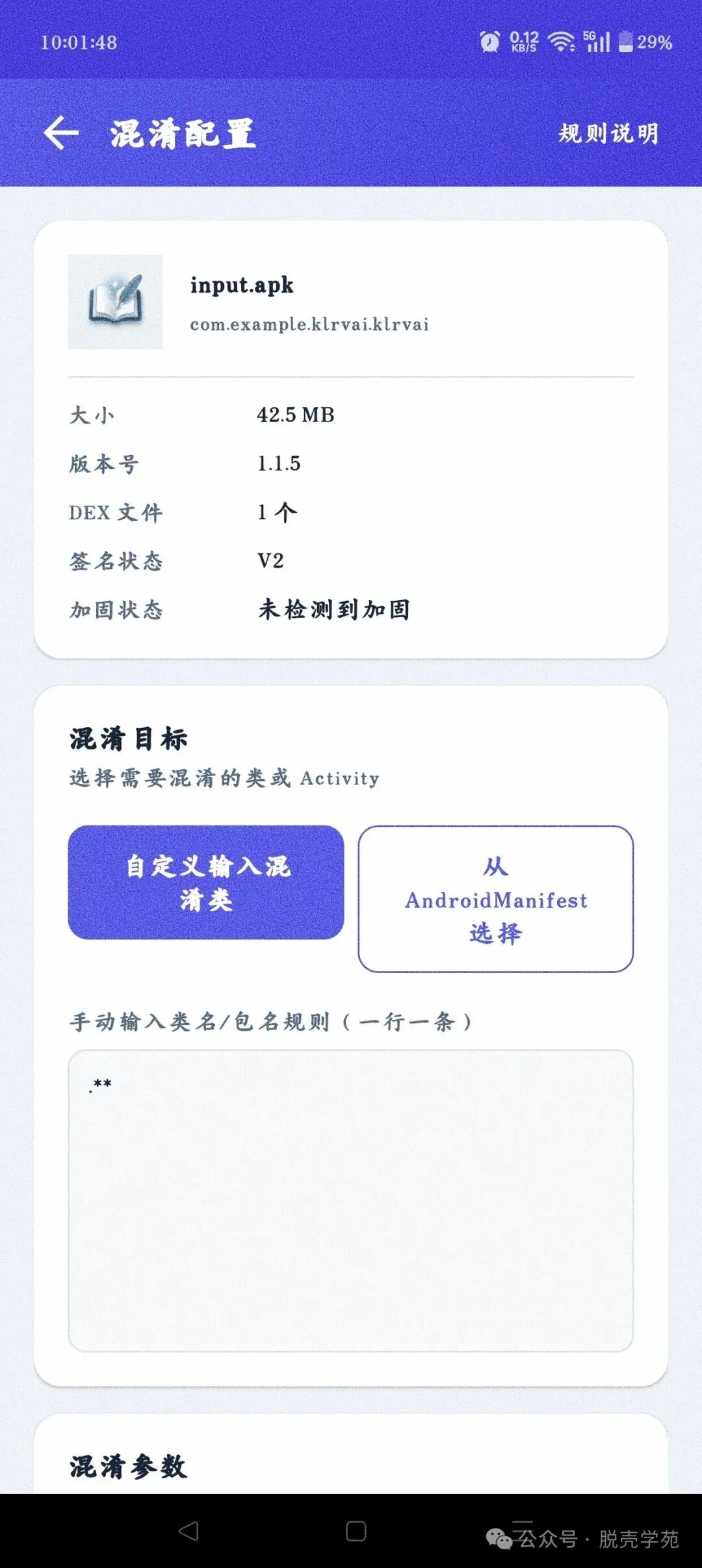Go back using the app bar arrow
Viewport: 702px width, 1568px height.
pyautogui.click(x=61, y=133)
